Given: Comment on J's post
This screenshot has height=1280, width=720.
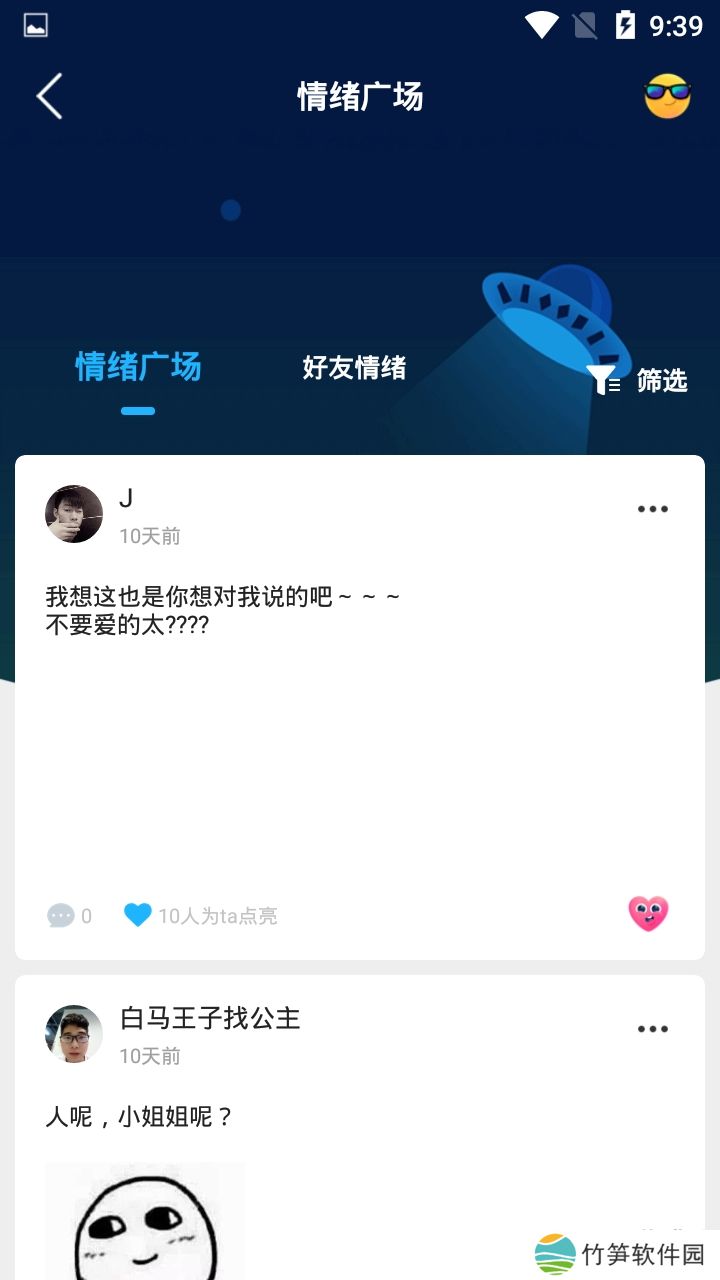Looking at the screenshot, I should pyautogui.click(x=62, y=915).
